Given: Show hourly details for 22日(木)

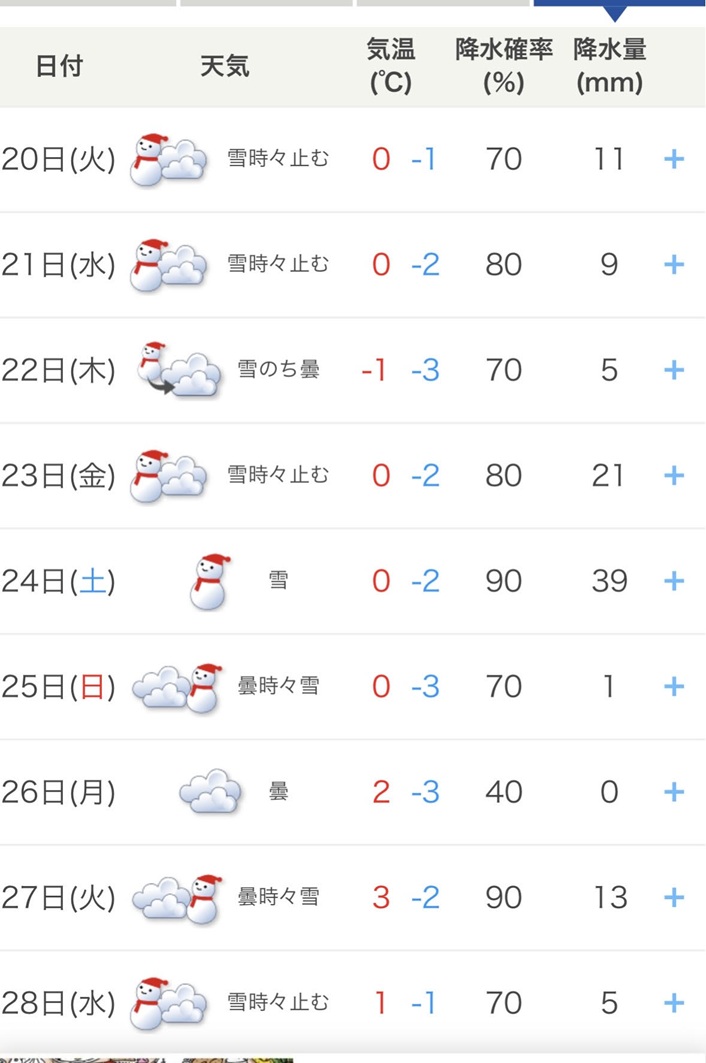Looking at the screenshot, I should pos(674,370).
